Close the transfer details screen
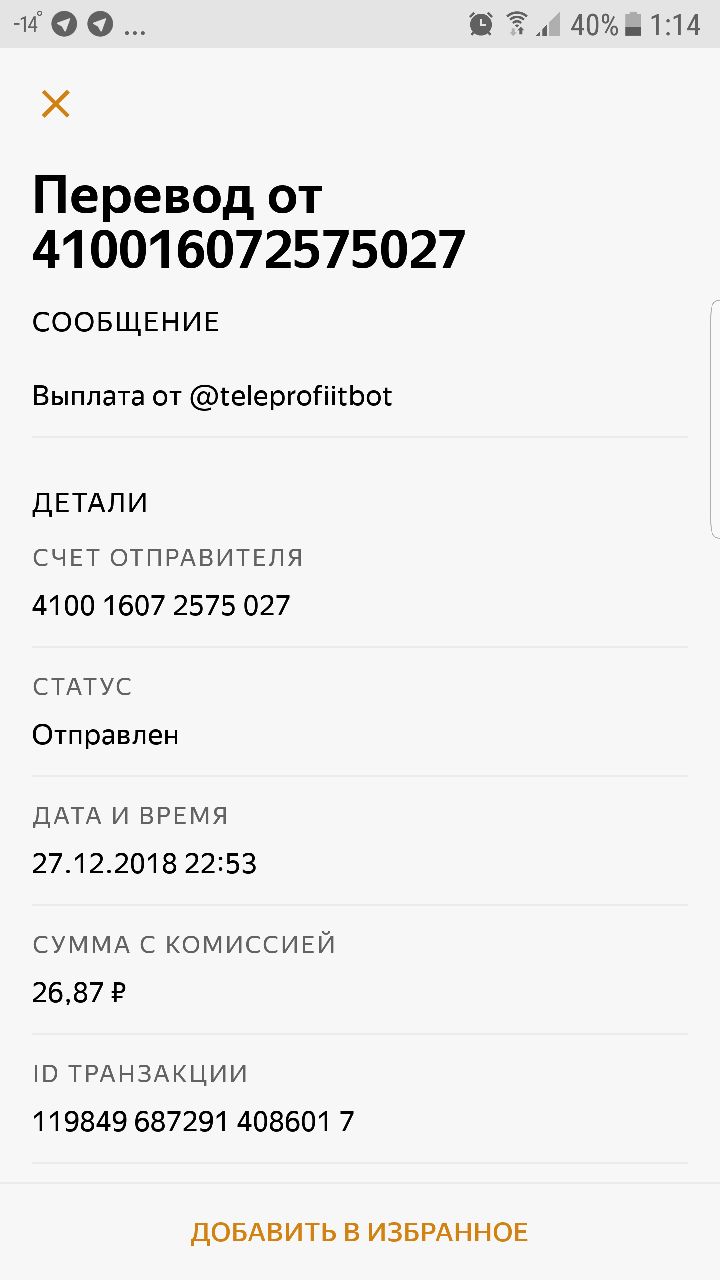Viewport: 720px width, 1280px height. coord(55,103)
